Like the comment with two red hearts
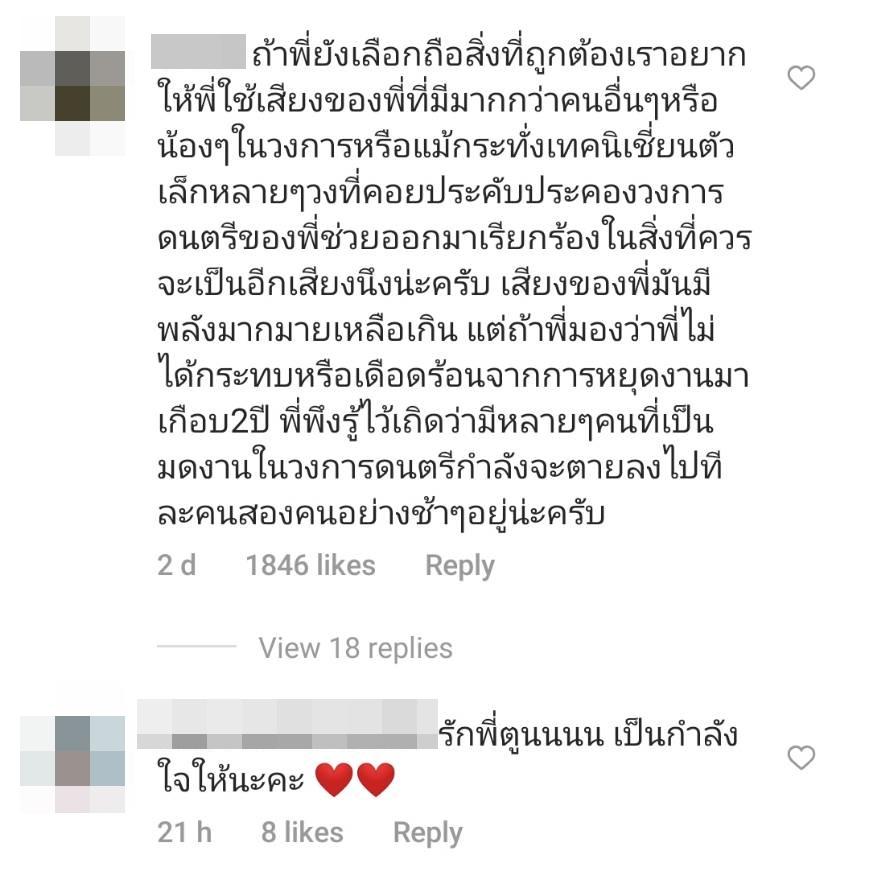 (801, 758)
